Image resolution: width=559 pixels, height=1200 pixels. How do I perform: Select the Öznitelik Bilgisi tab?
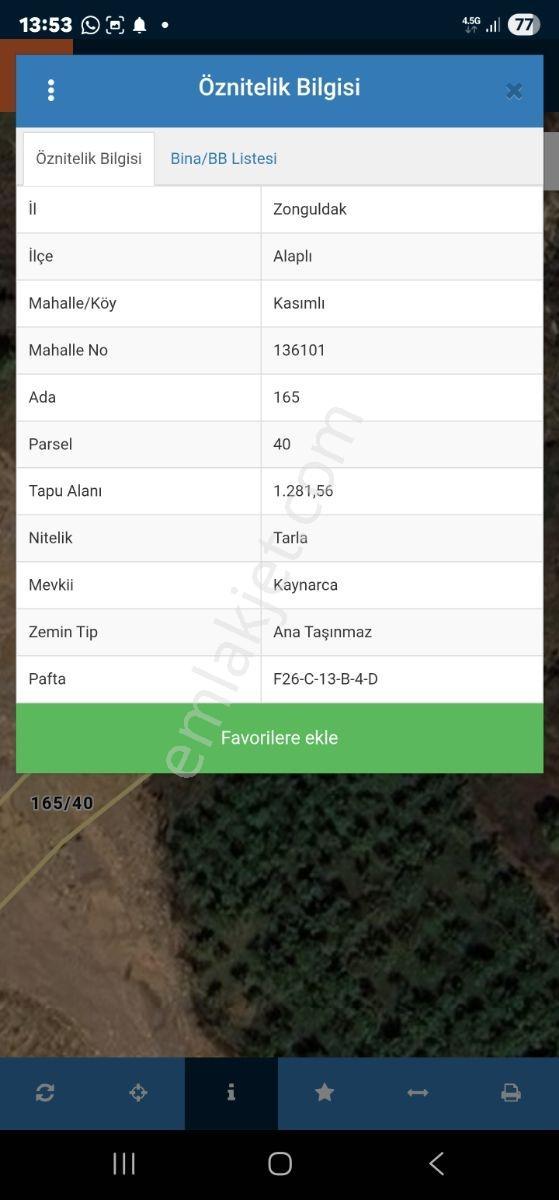click(x=89, y=159)
